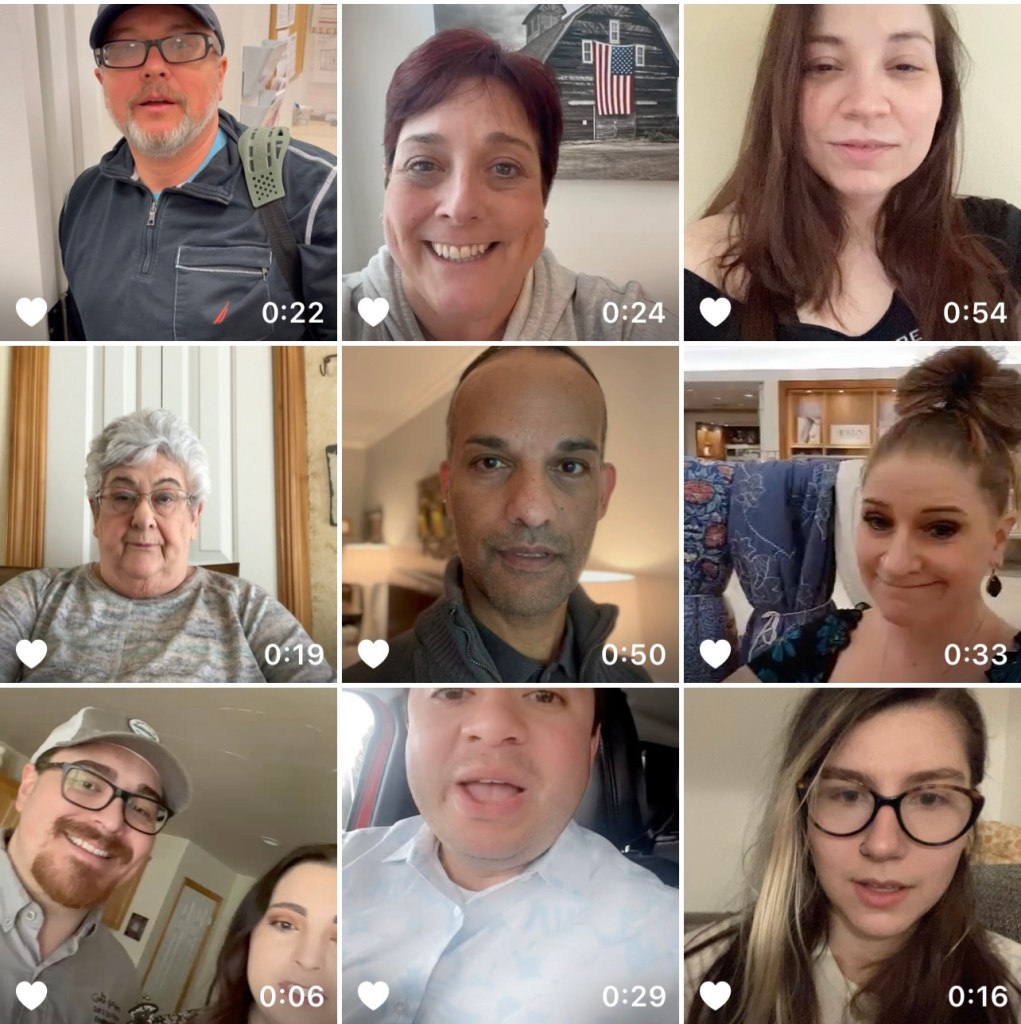This screenshot has width=1021, height=1024.
Task: Play the 0:54 video
Action: coord(852,170)
